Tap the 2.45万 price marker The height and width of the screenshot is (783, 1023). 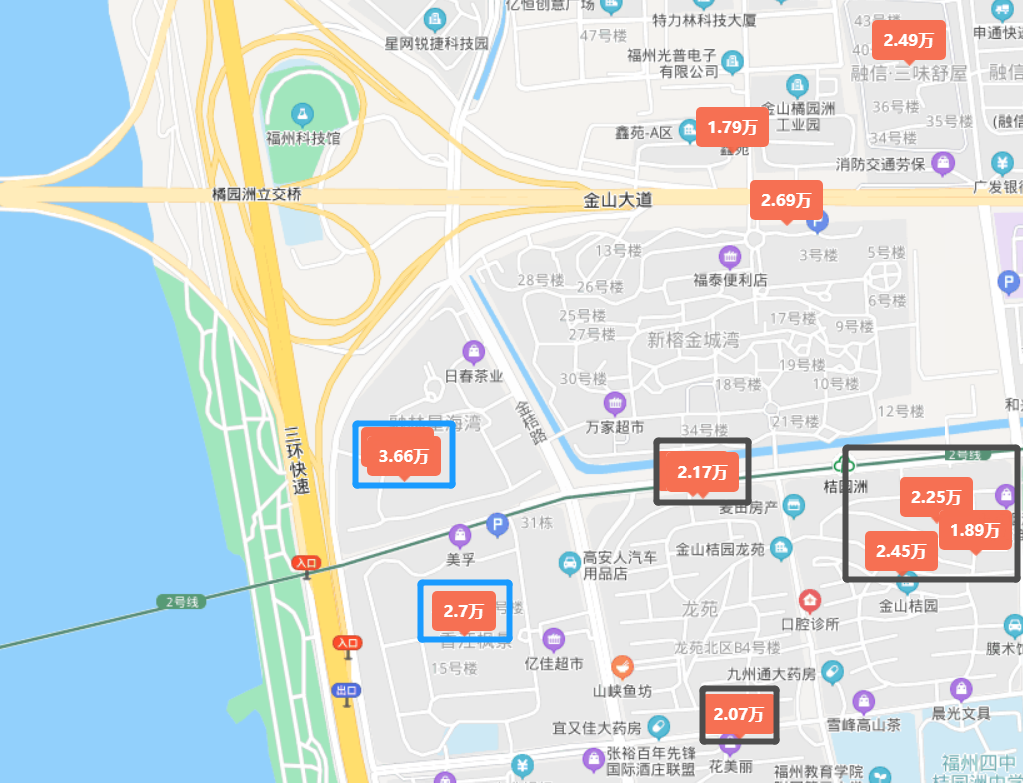(901, 550)
